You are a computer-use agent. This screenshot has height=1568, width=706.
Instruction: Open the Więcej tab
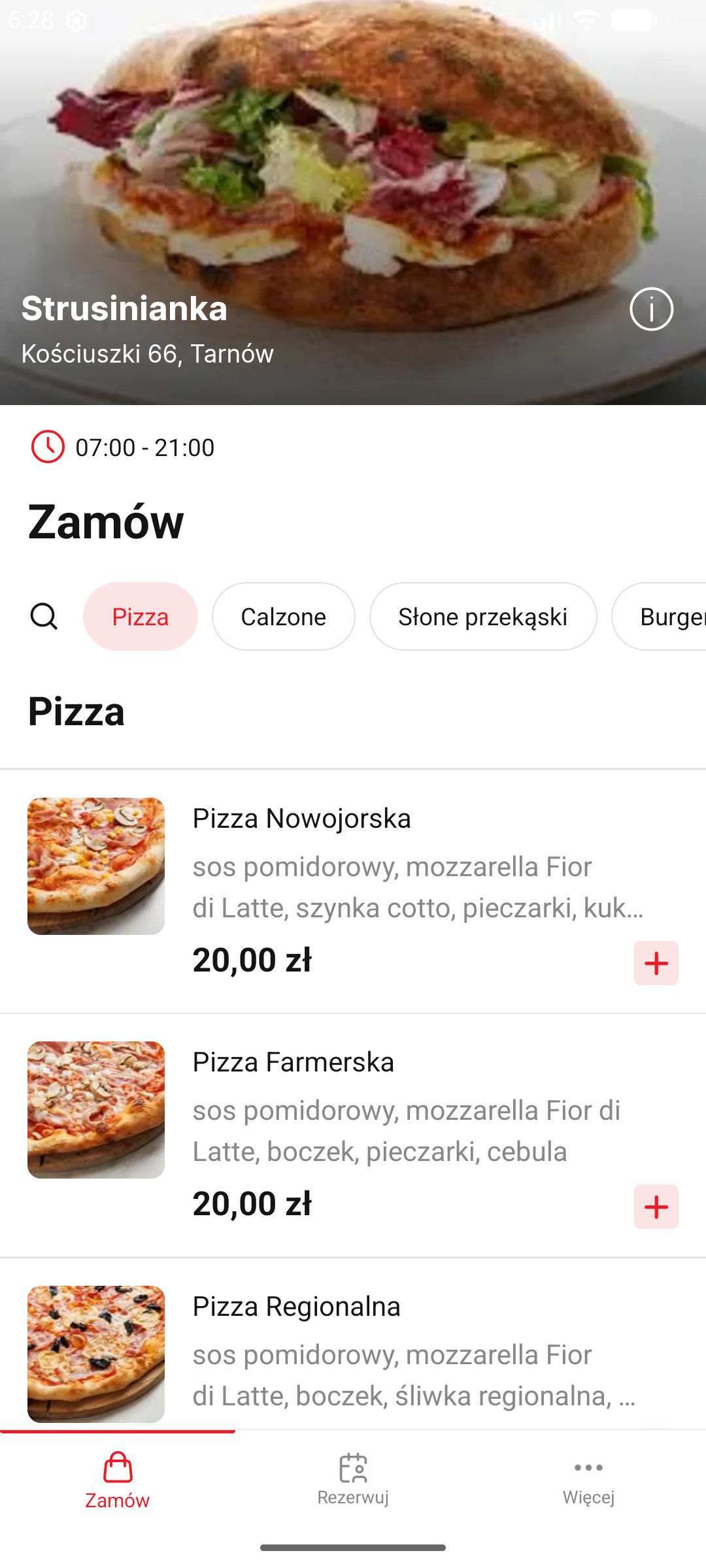point(588,1480)
